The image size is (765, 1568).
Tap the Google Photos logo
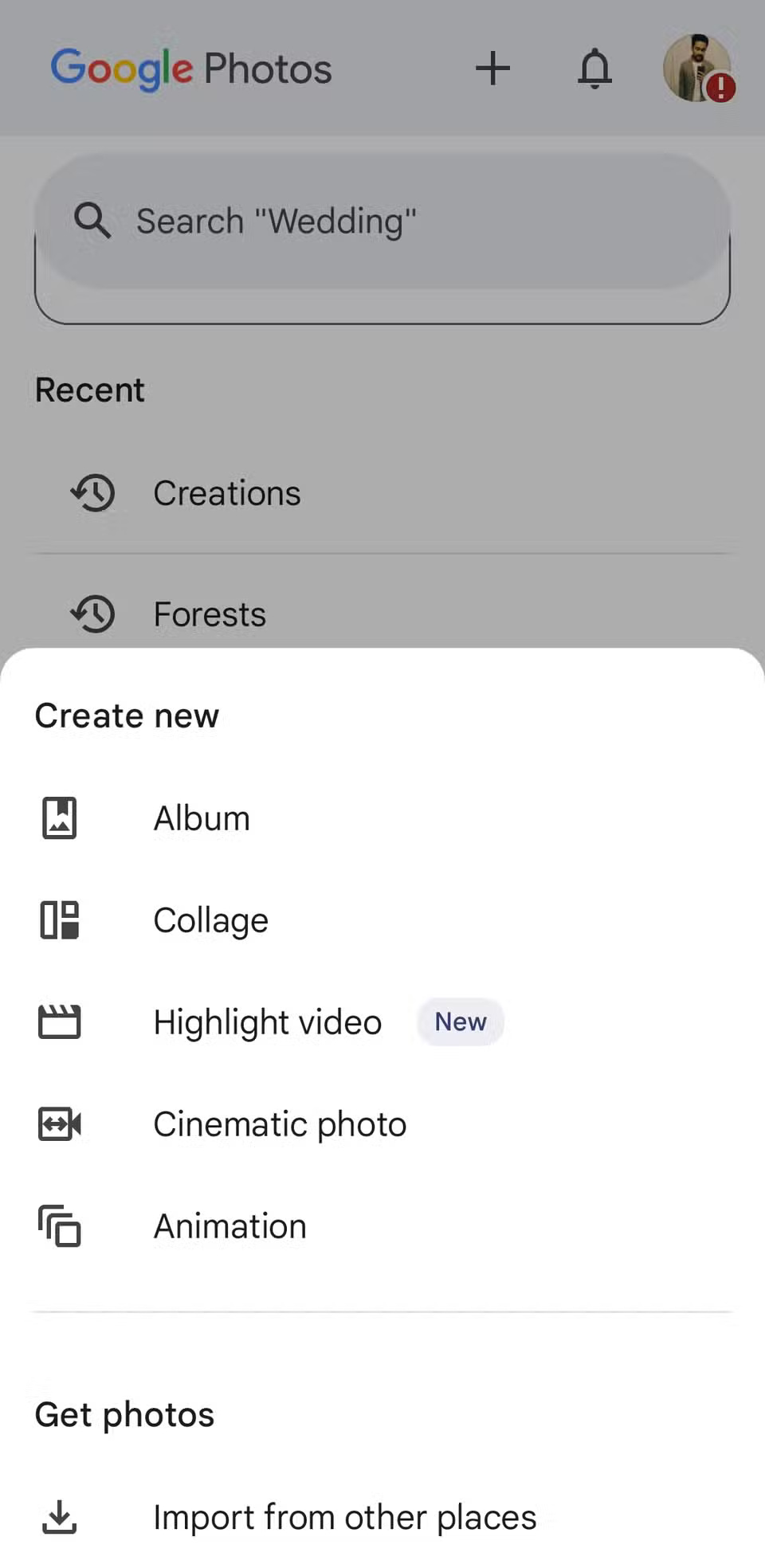[190, 69]
